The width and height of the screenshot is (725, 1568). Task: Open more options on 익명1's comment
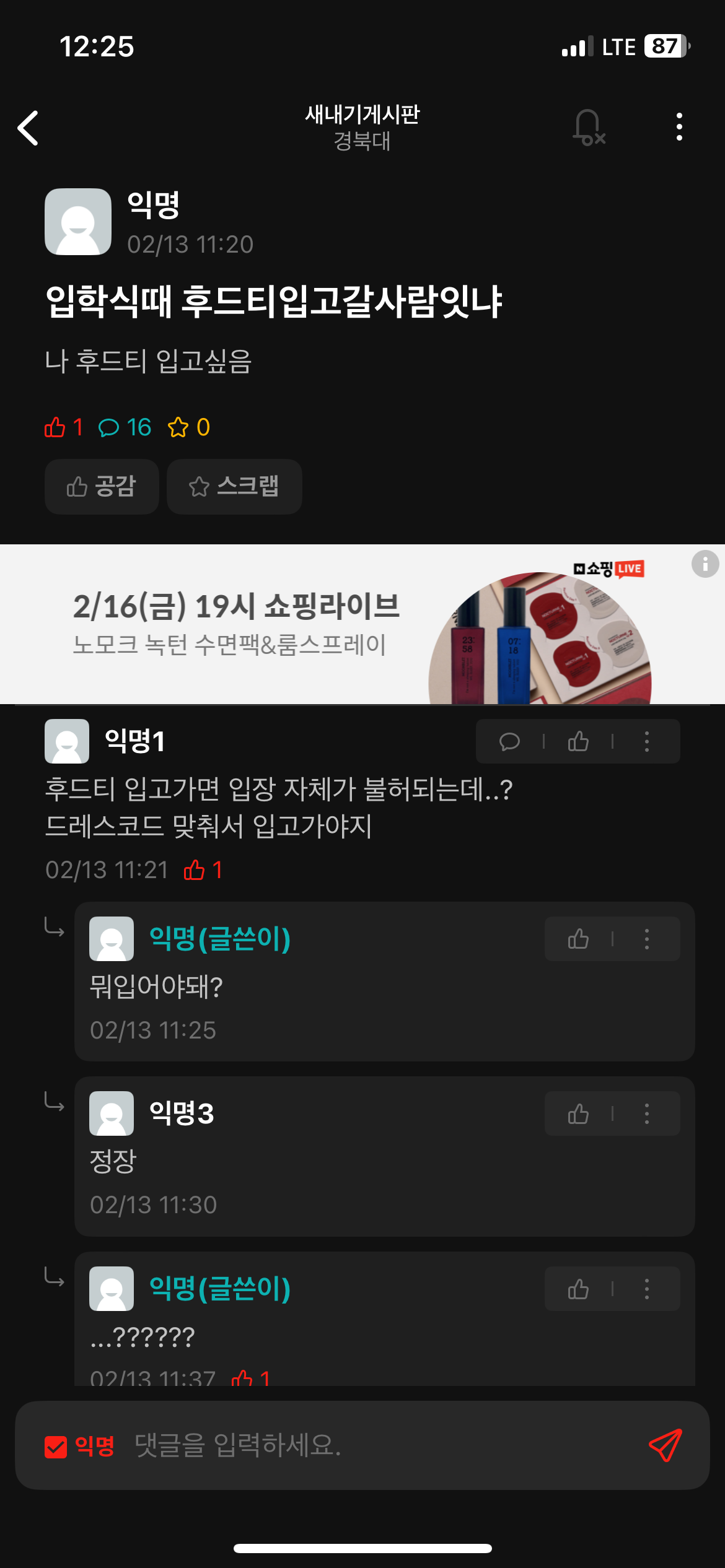647,741
